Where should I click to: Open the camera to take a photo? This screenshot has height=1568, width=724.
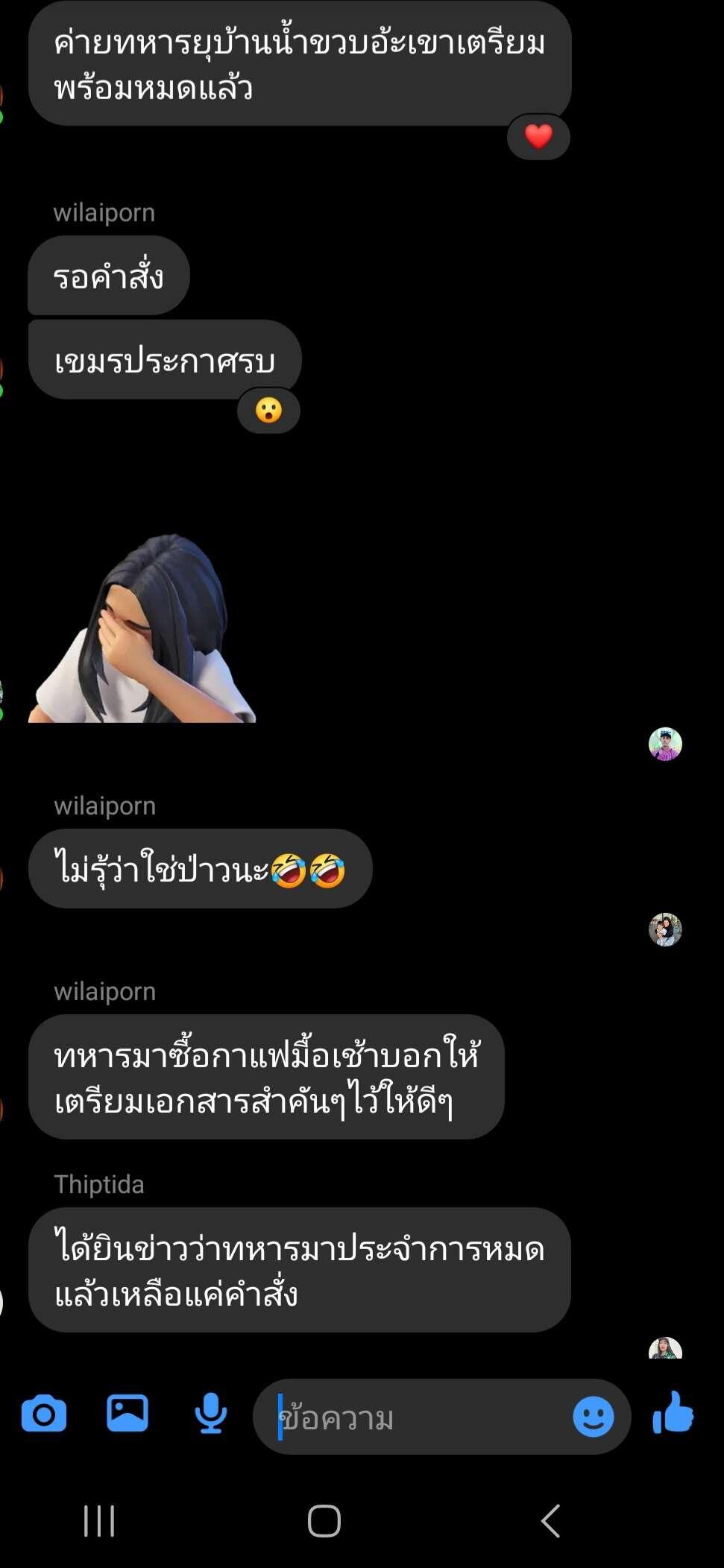(x=44, y=1414)
